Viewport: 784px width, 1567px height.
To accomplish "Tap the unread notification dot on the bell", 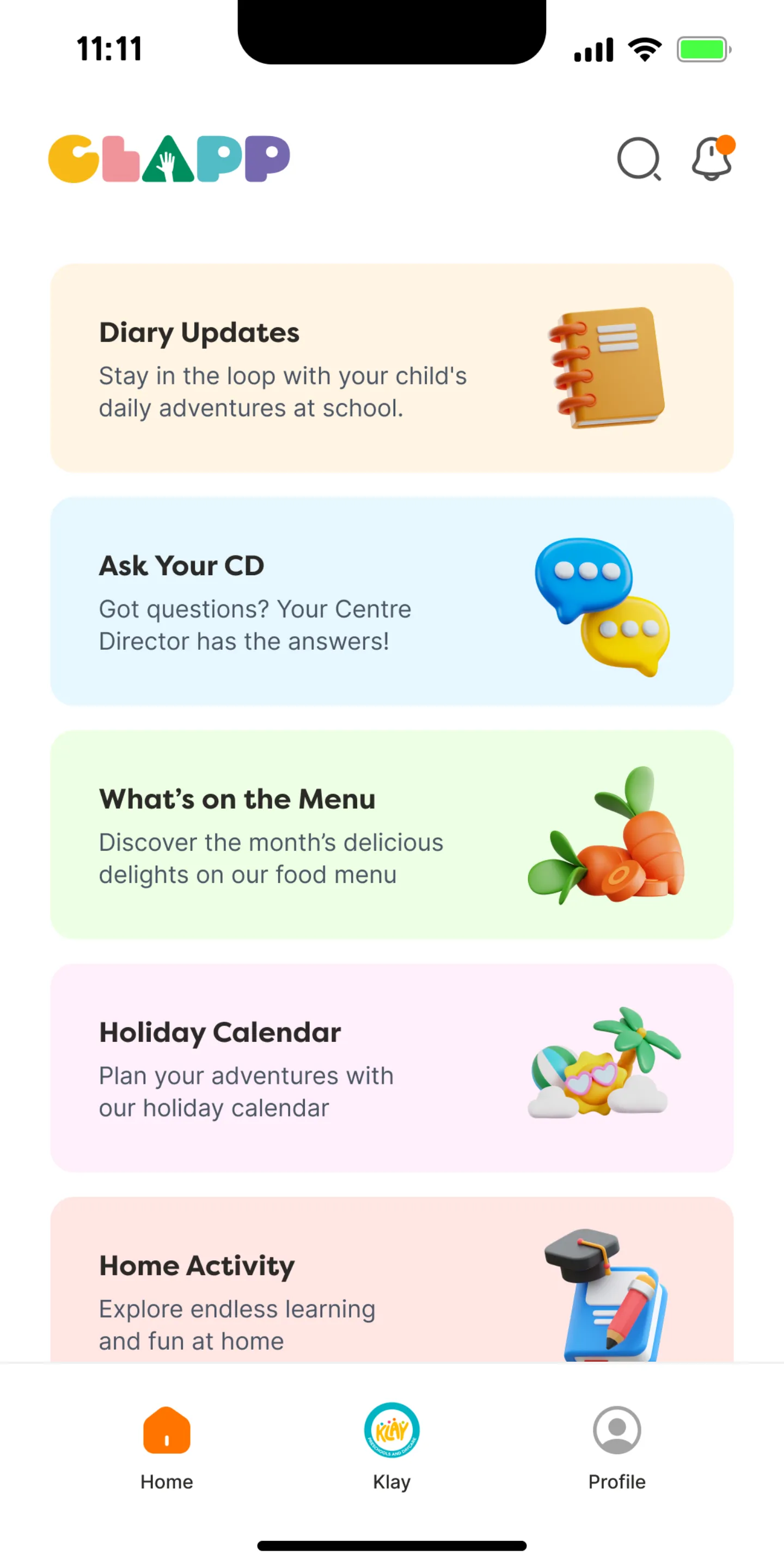I will (x=725, y=145).
